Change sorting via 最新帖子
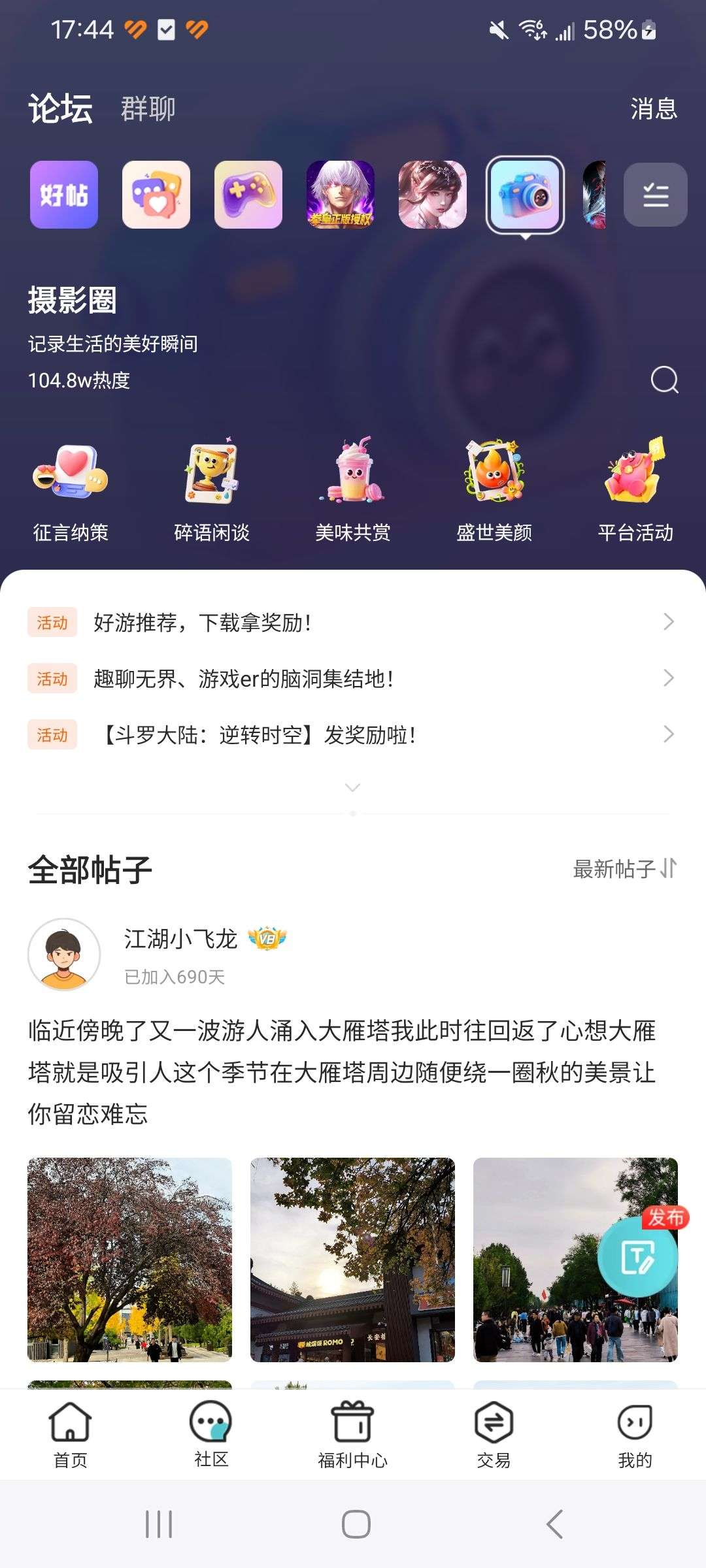Image resolution: width=706 pixels, height=1568 pixels. [x=624, y=869]
